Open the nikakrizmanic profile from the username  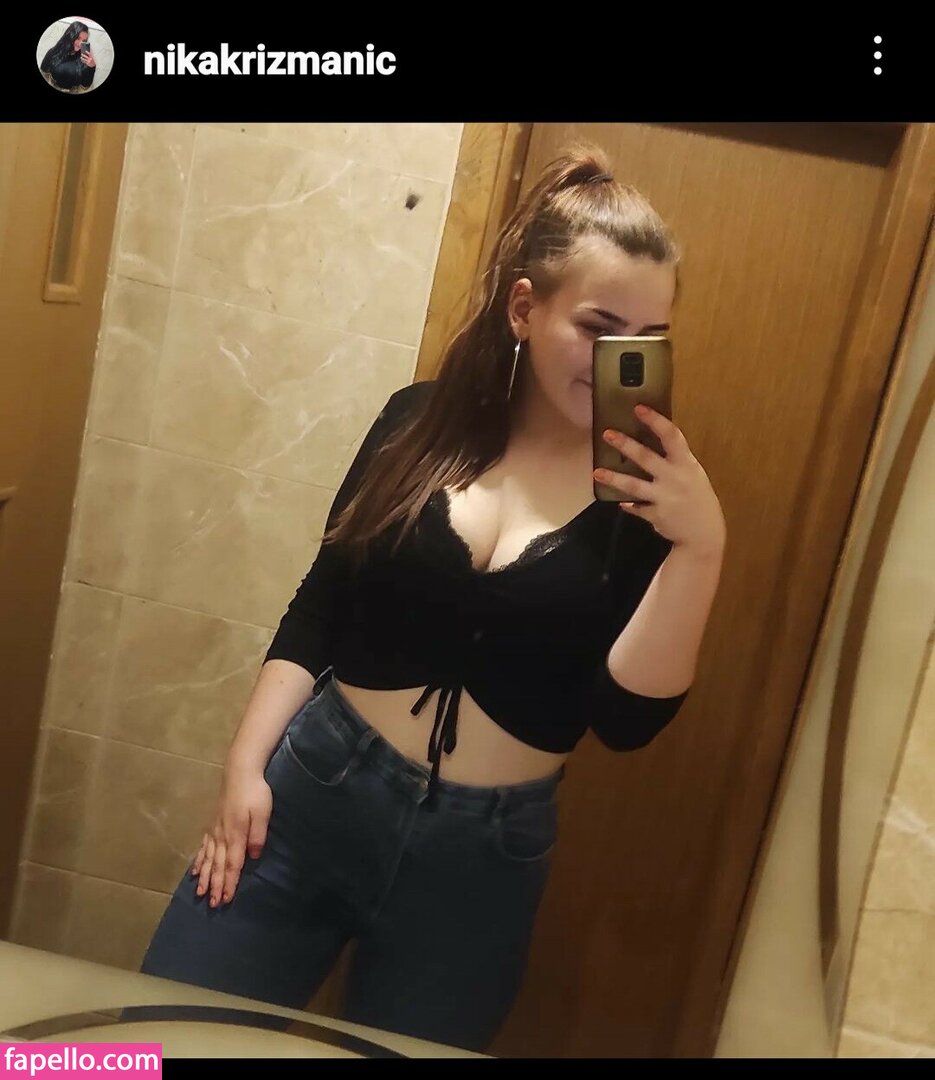(270, 61)
